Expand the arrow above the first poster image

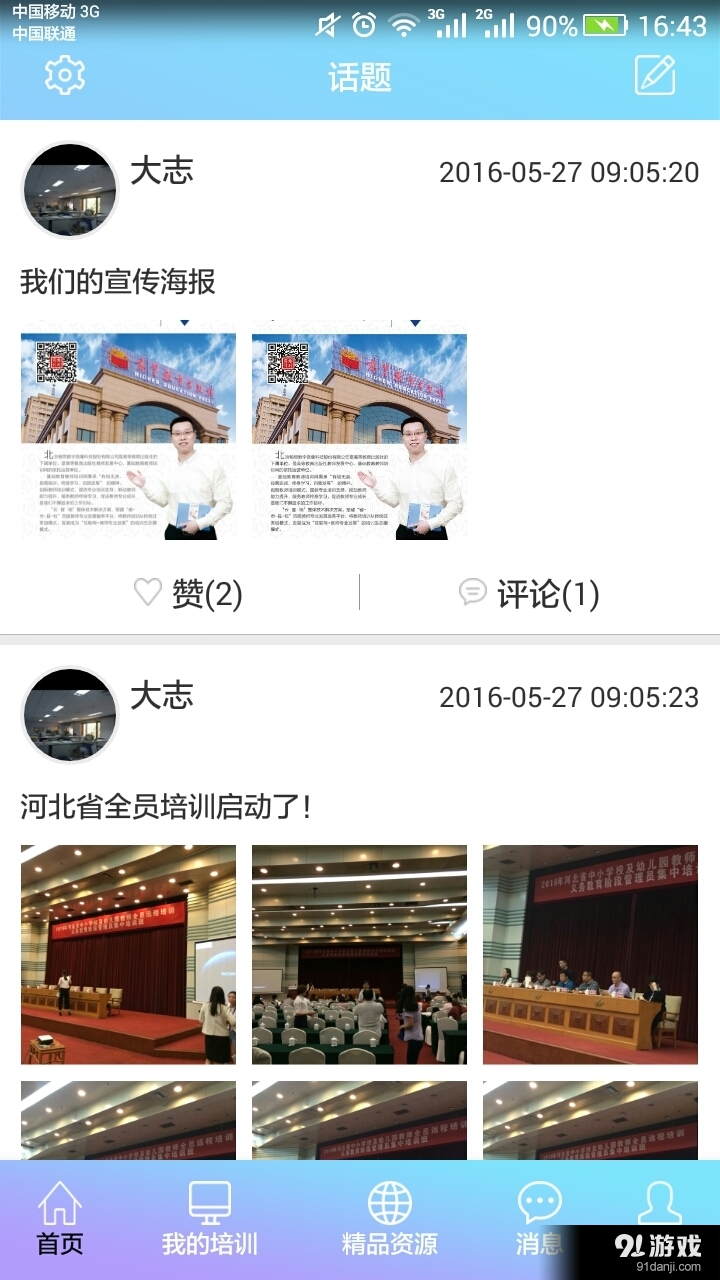point(182,322)
